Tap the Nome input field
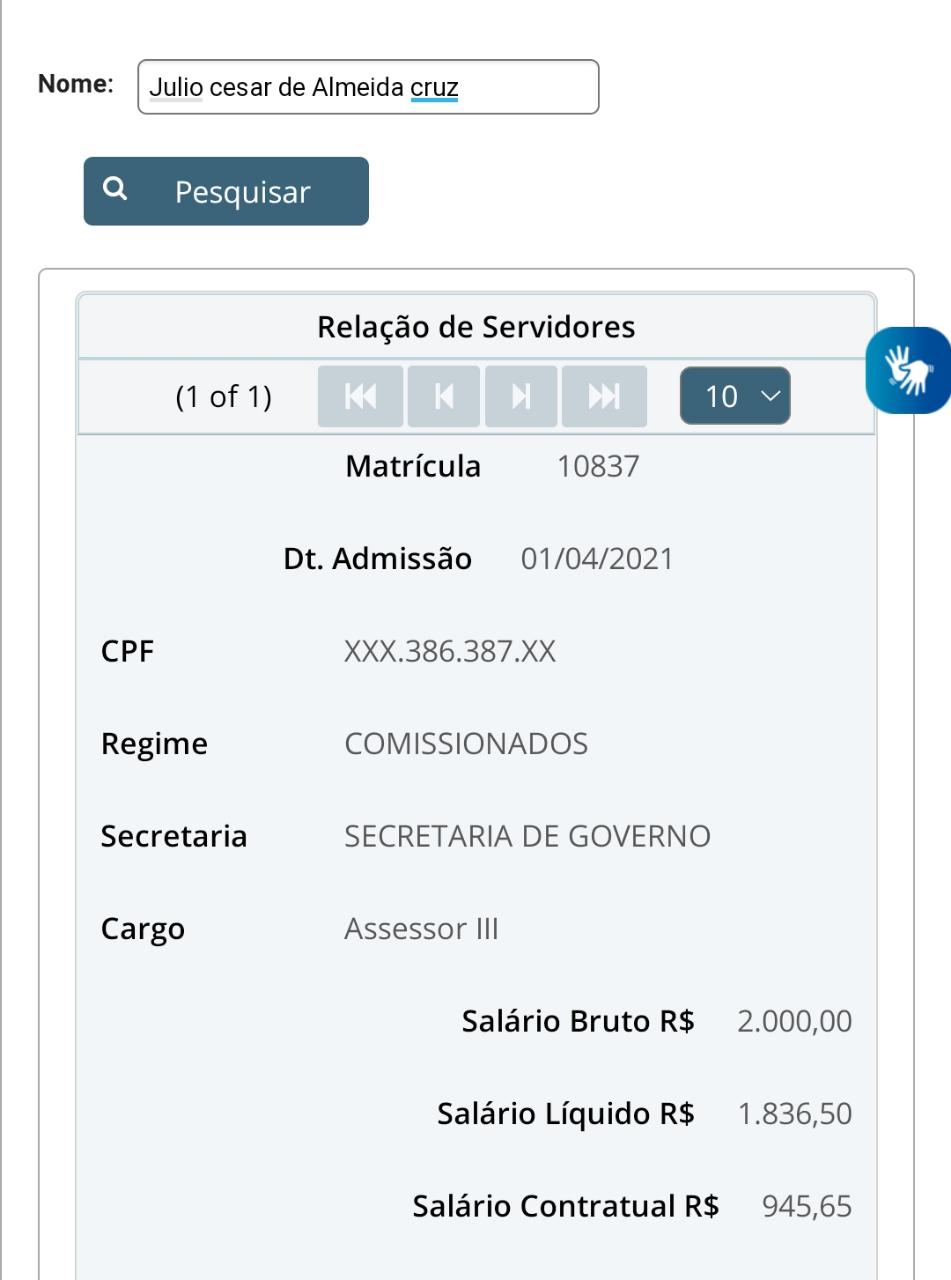951x1280 pixels. point(367,87)
